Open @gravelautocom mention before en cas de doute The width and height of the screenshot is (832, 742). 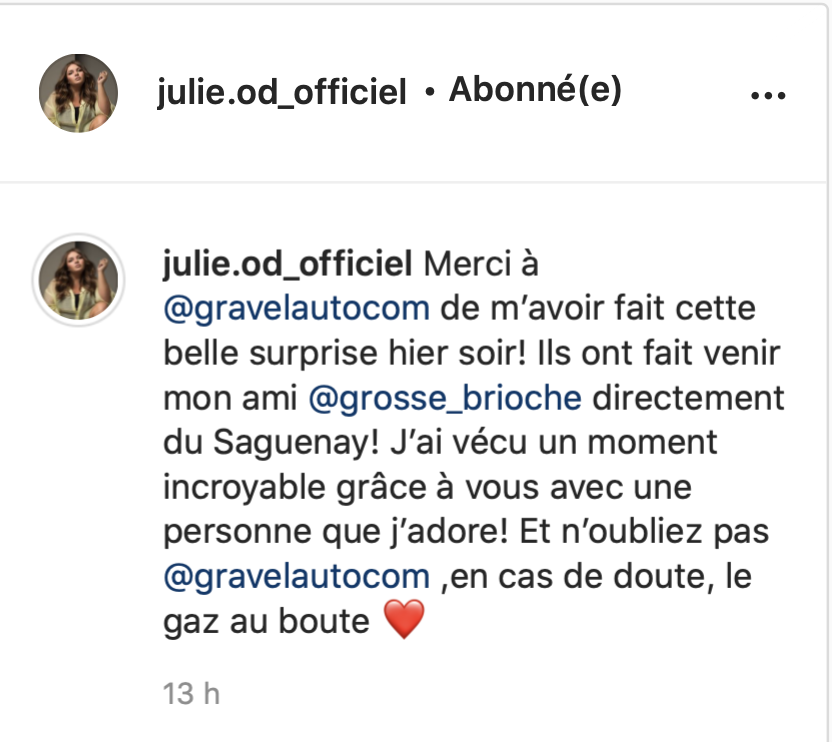click(x=295, y=576)
